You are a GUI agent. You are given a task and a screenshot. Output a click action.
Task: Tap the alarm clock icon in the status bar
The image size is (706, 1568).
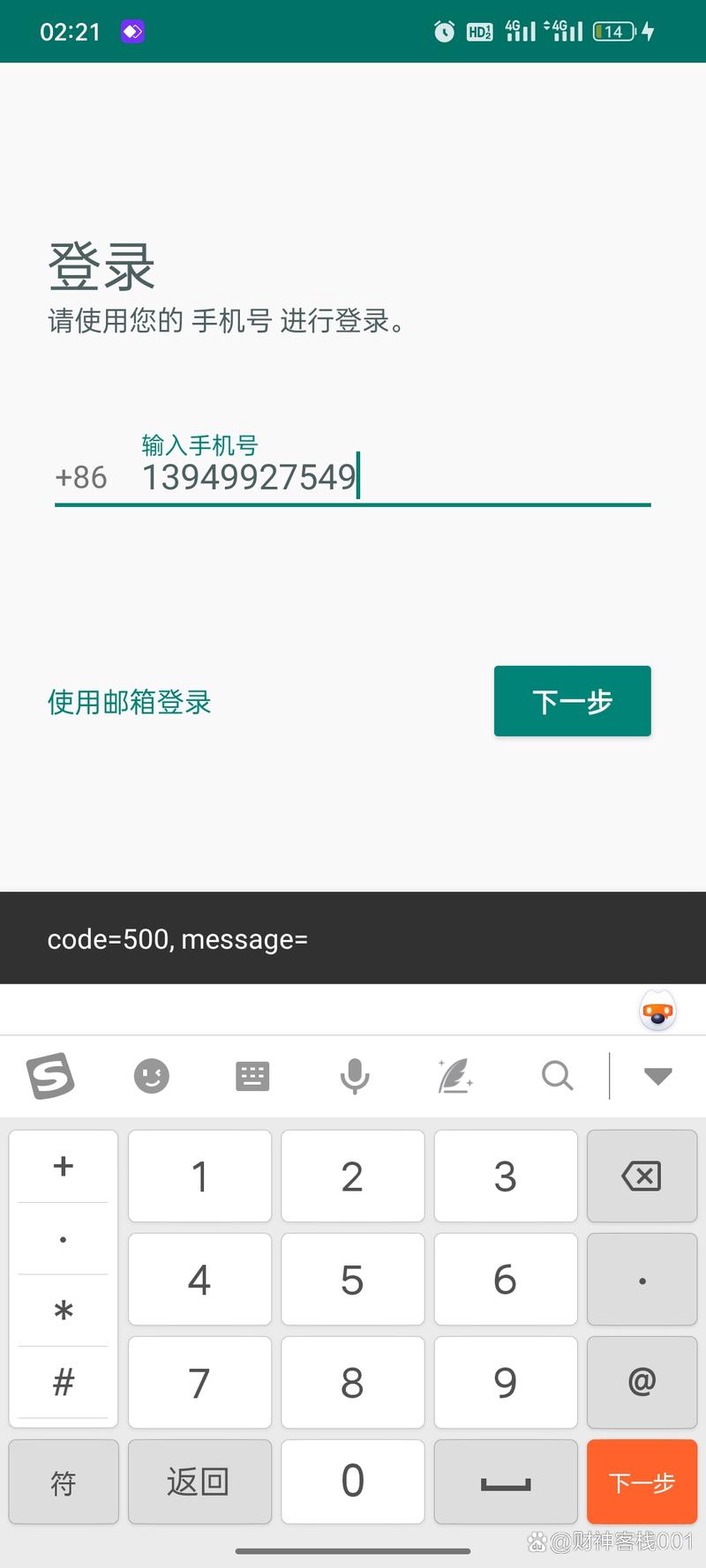443,31
